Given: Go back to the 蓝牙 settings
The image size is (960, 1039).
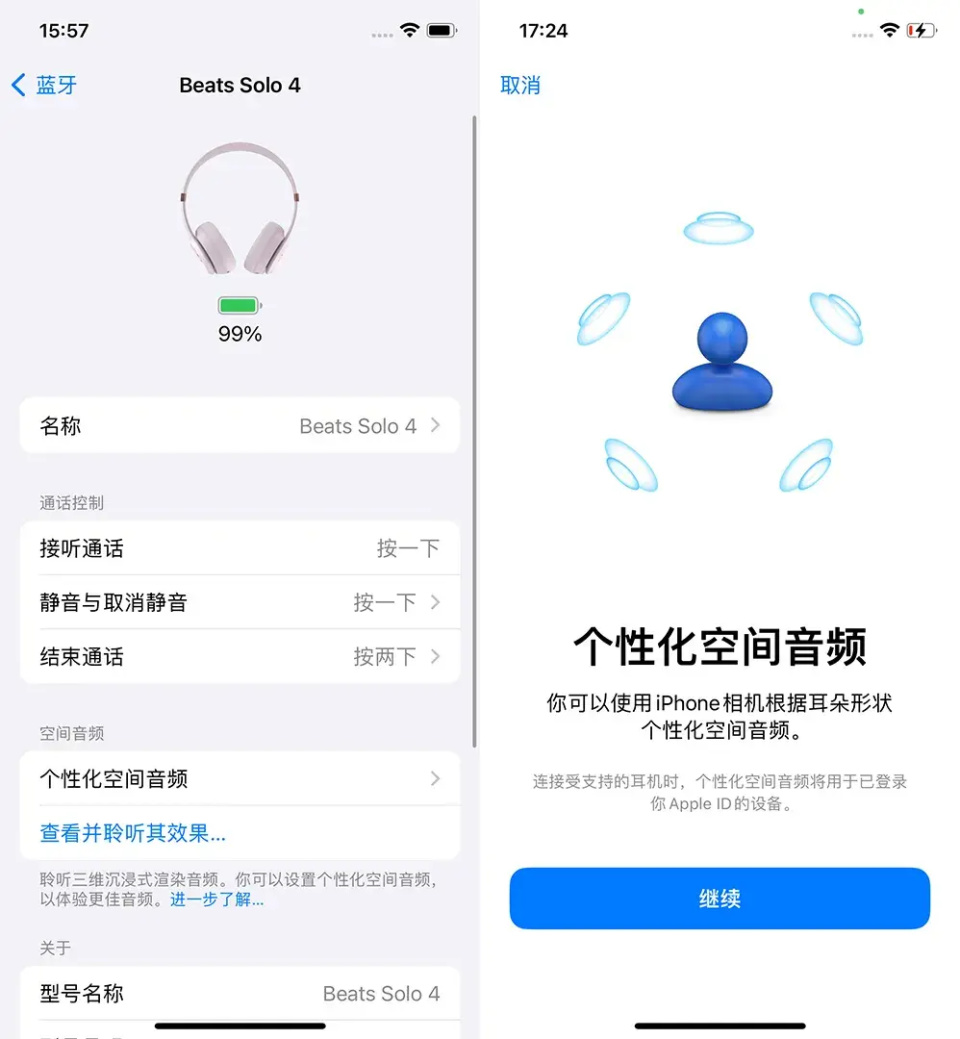Looking at the screenshot, I should [x=45, y=85].
